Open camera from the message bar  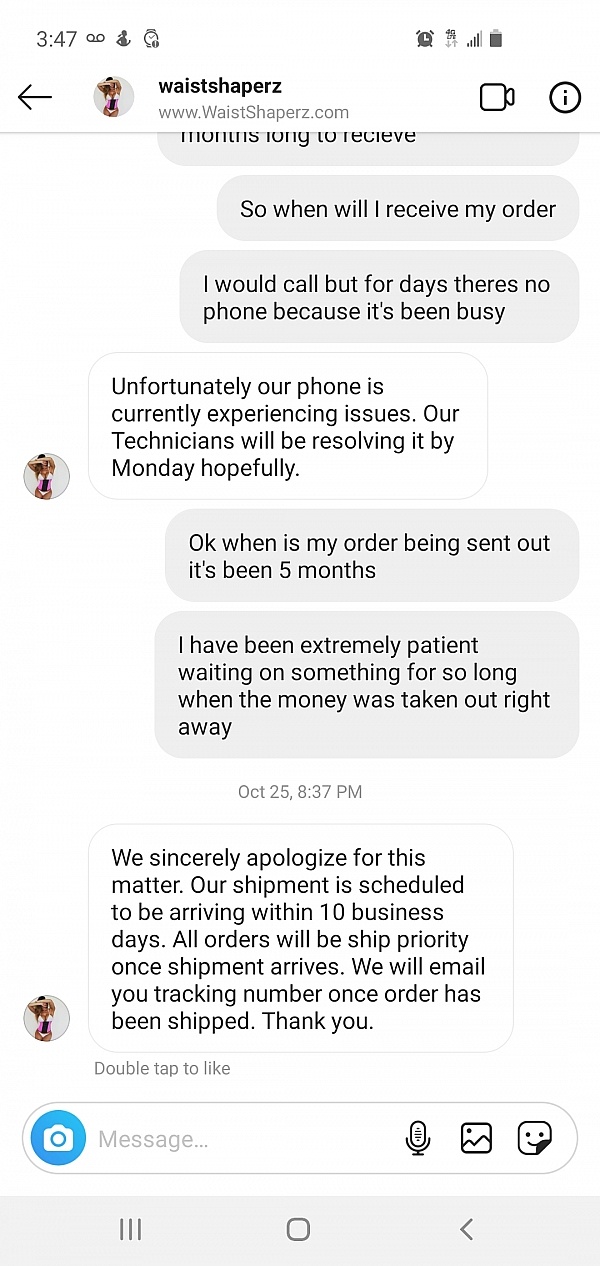click(x=58, y=1138)
